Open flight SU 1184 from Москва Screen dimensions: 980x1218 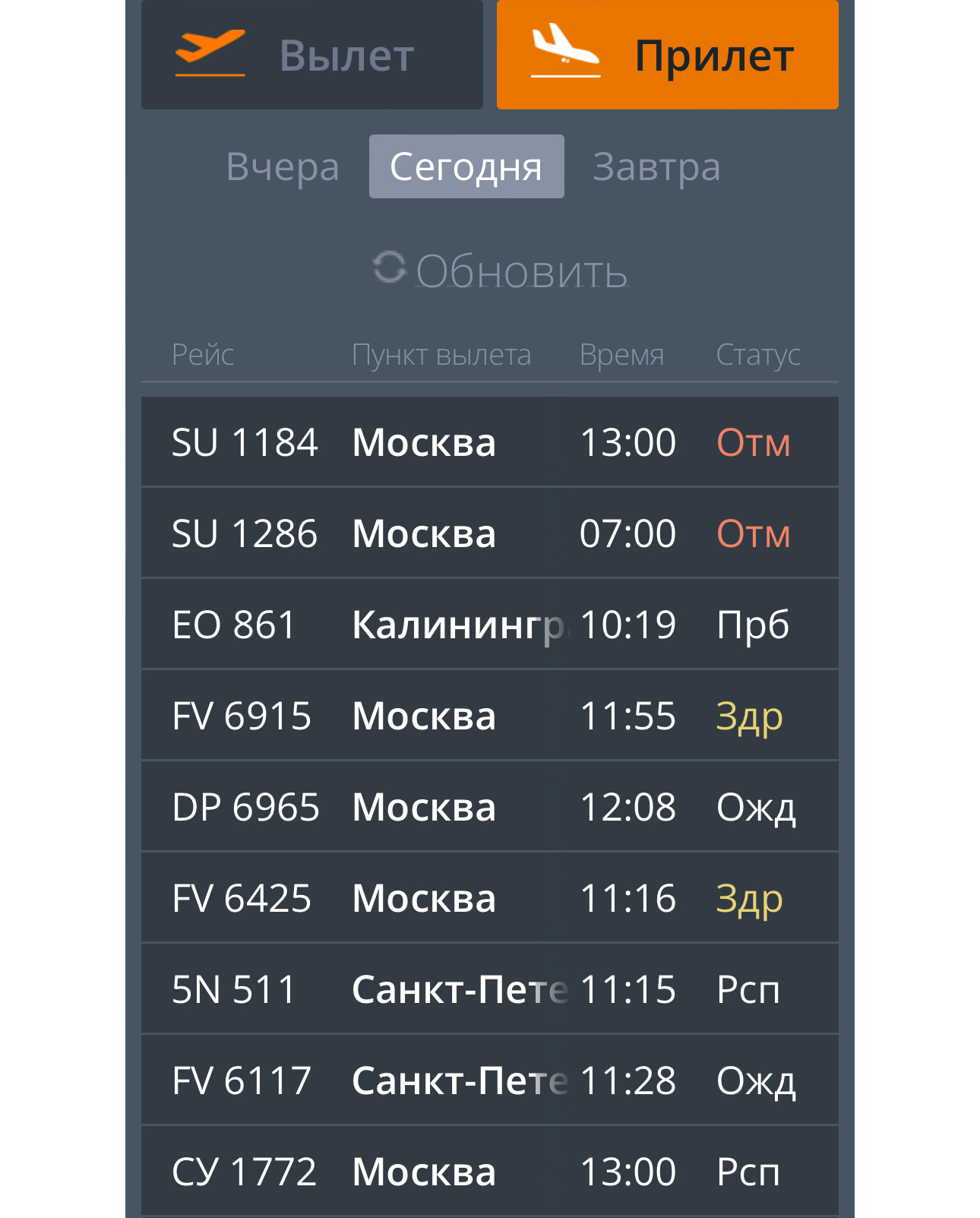(x=489, y=442)
